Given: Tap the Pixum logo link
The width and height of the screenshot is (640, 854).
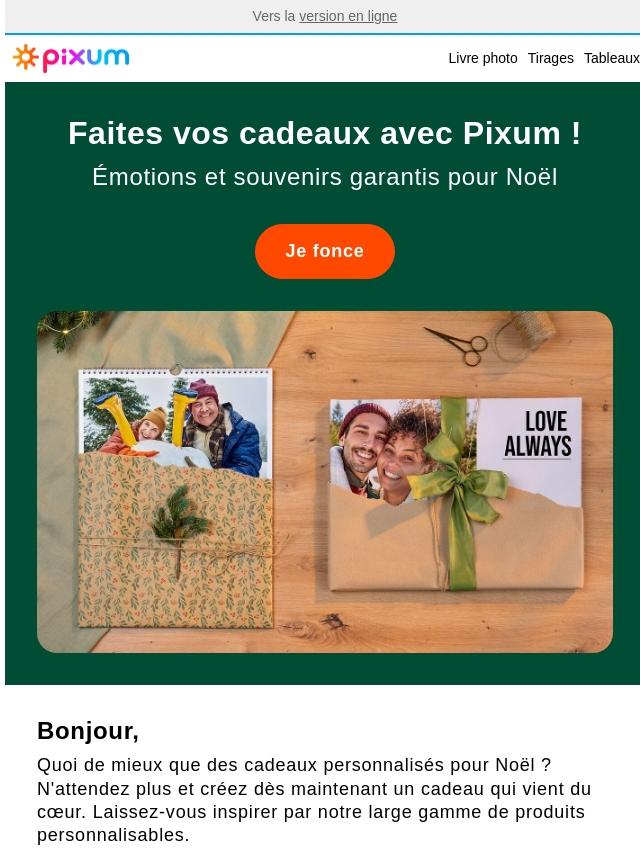Looking at the screenshot, I should [71, 58].
